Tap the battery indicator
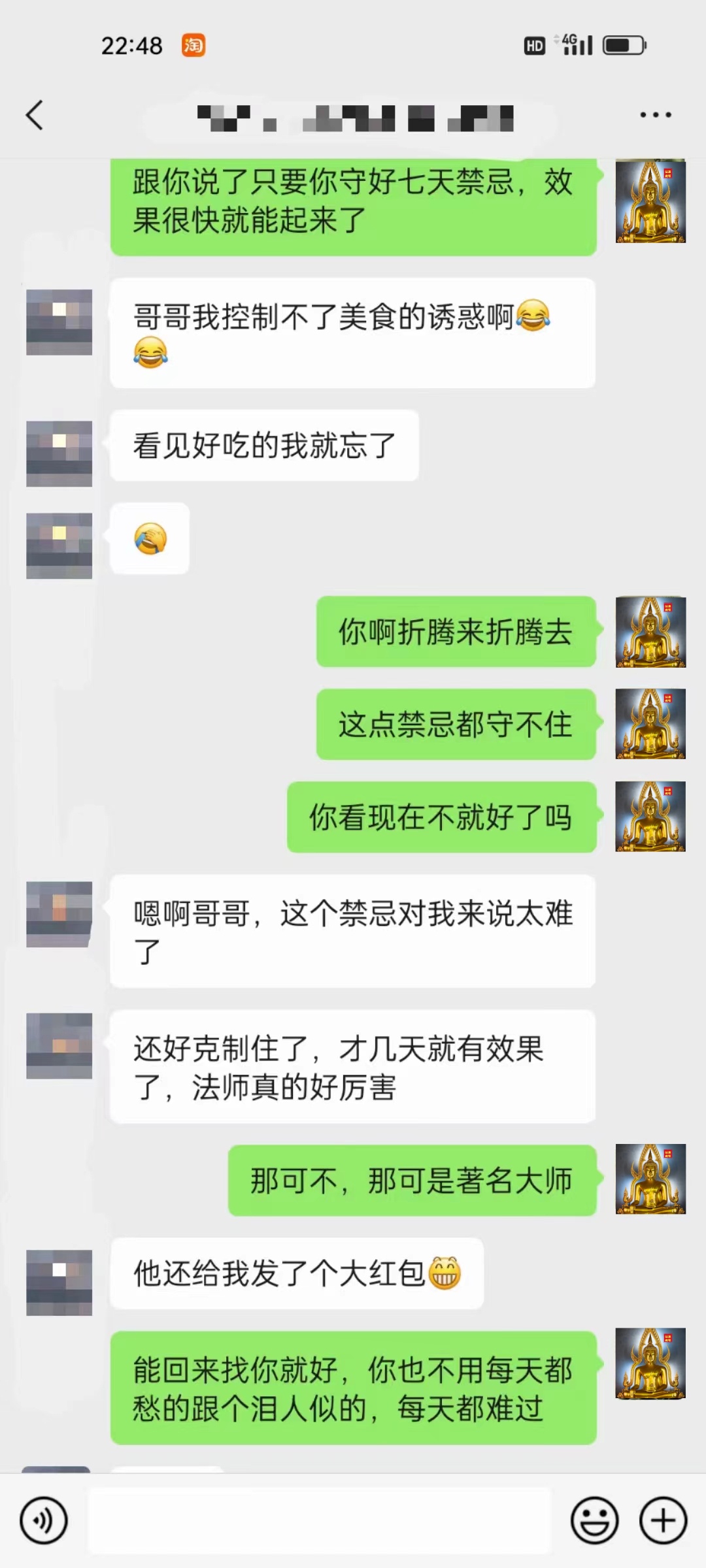Screen dimensions: 706x1568 click(623, 44)
